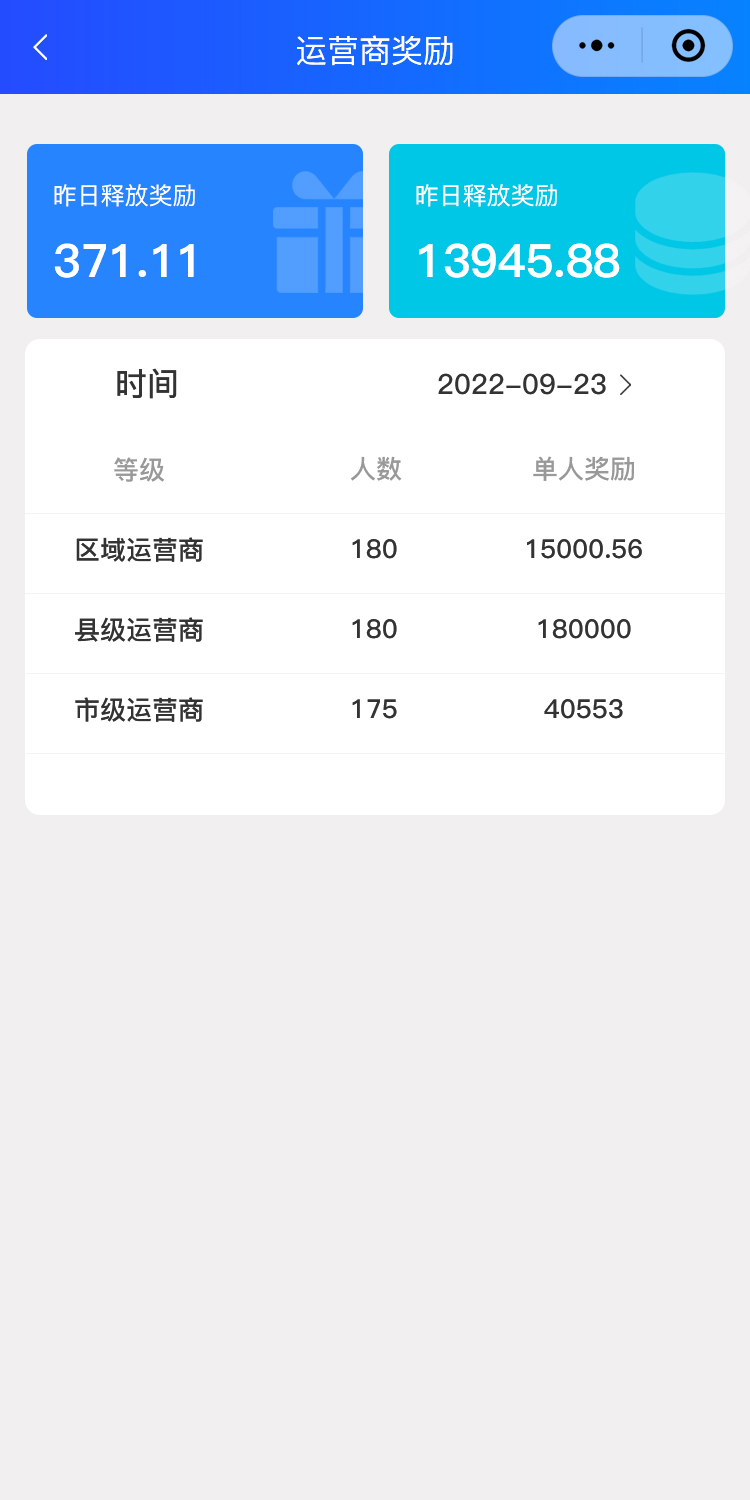Close the mini program via circle icon
The height and width of the screenshot is (1500, 750).
(688, 46)
